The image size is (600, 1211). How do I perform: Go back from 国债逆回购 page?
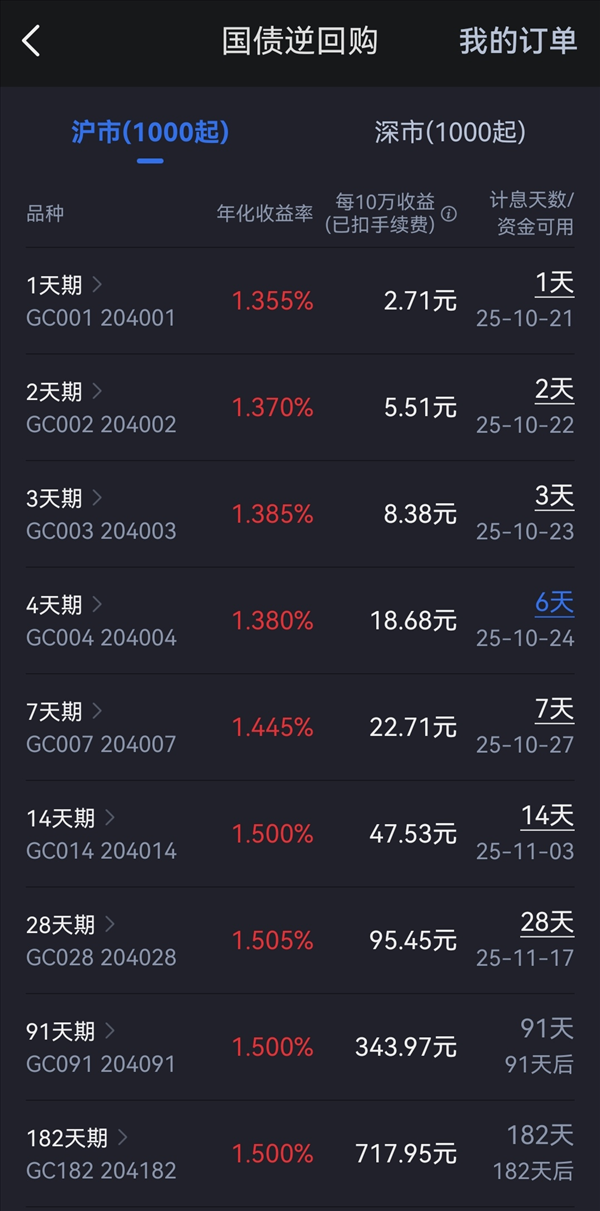point(32,42)
